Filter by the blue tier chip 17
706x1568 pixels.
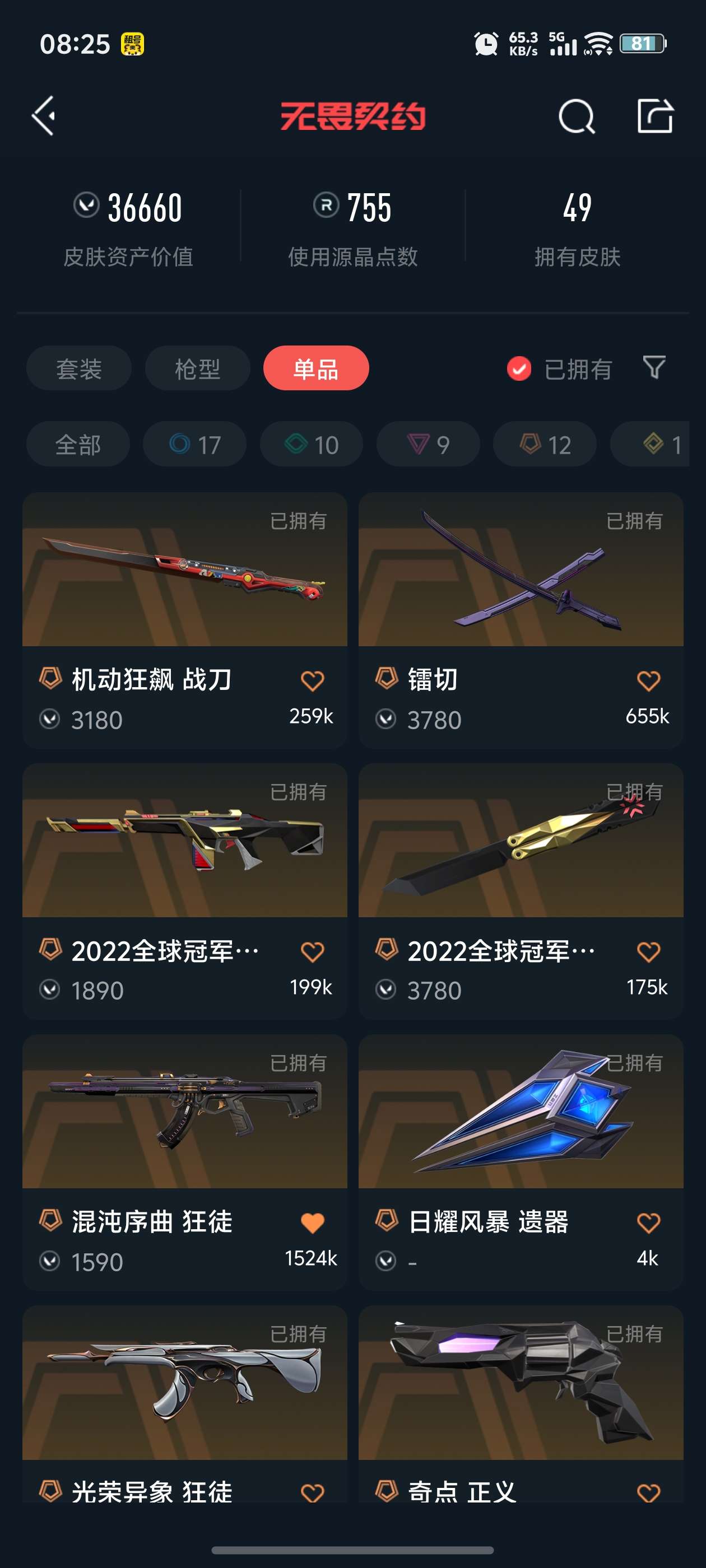pos(195,444)
